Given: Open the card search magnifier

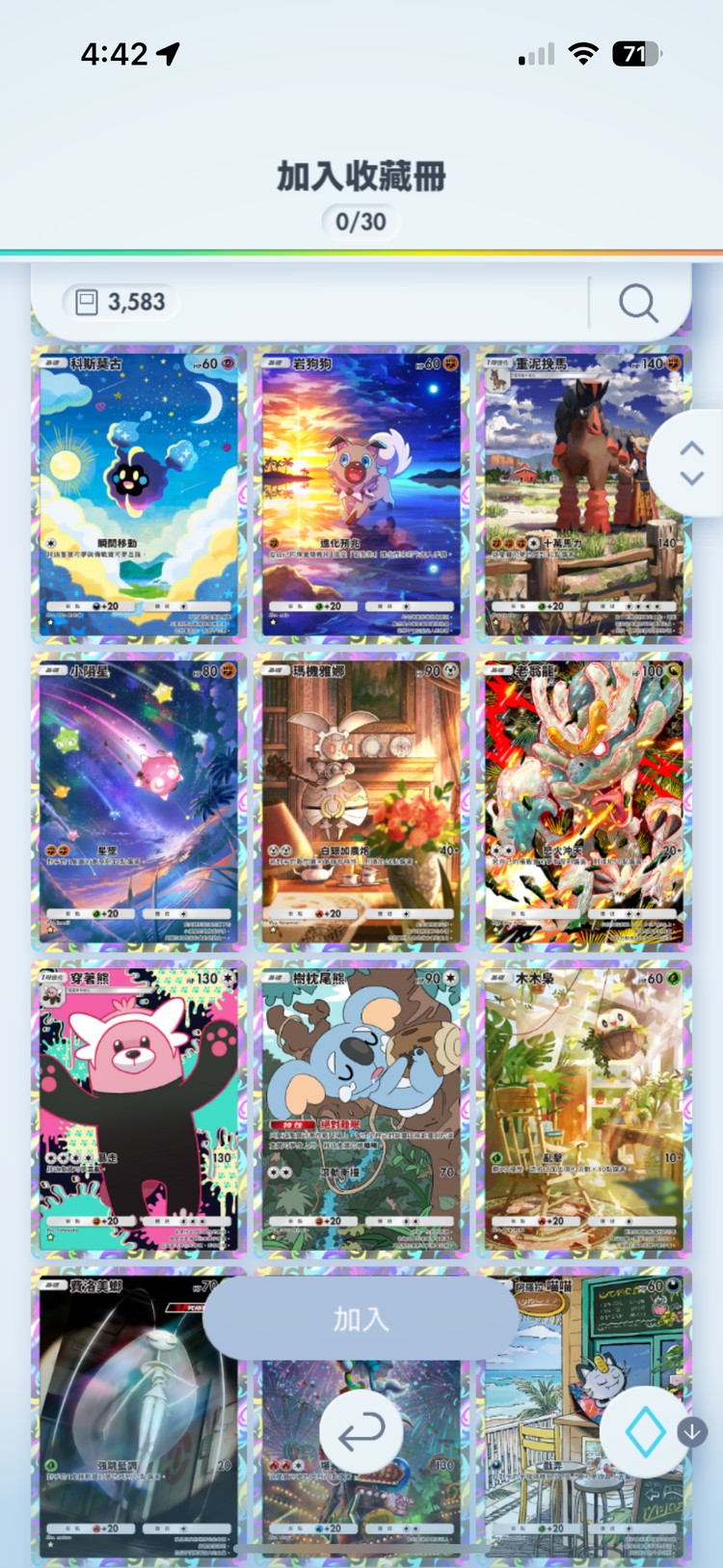Looking at the screenshot, I should pos(638,303).
